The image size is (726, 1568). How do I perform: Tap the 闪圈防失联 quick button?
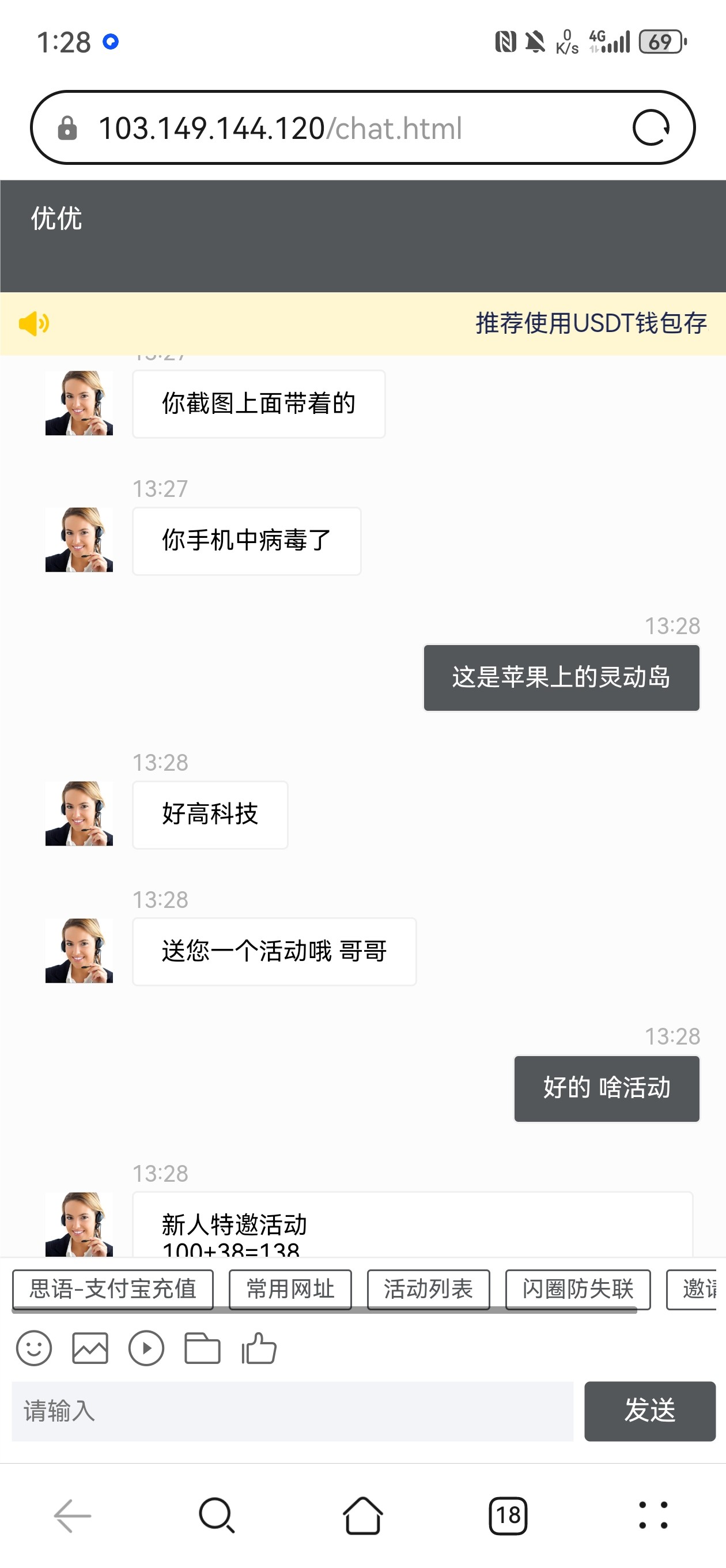pyautogui.click(x=577, y=1288)
